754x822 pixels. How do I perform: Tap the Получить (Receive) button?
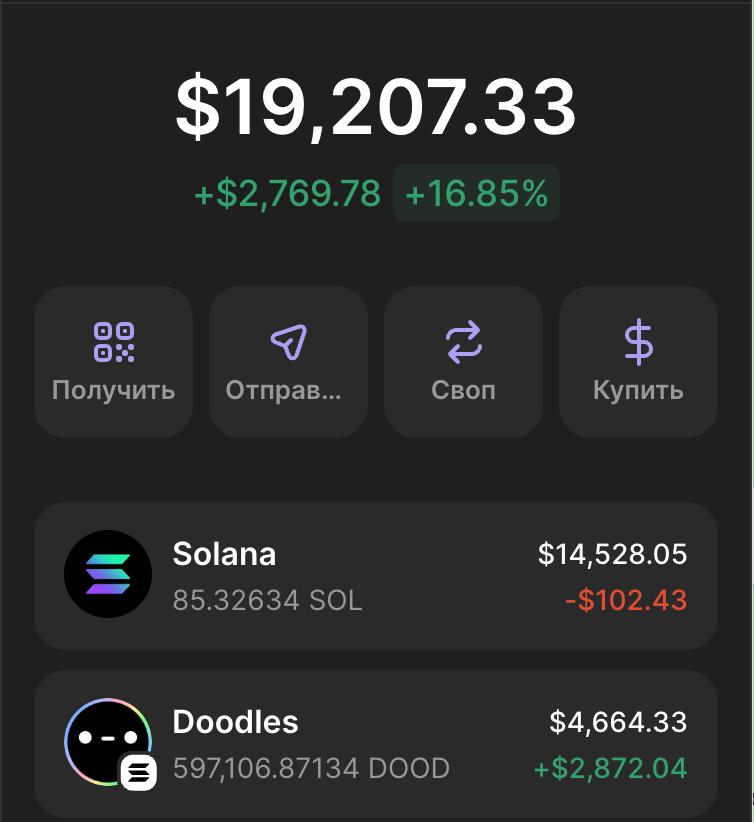(x=113, y=362)
